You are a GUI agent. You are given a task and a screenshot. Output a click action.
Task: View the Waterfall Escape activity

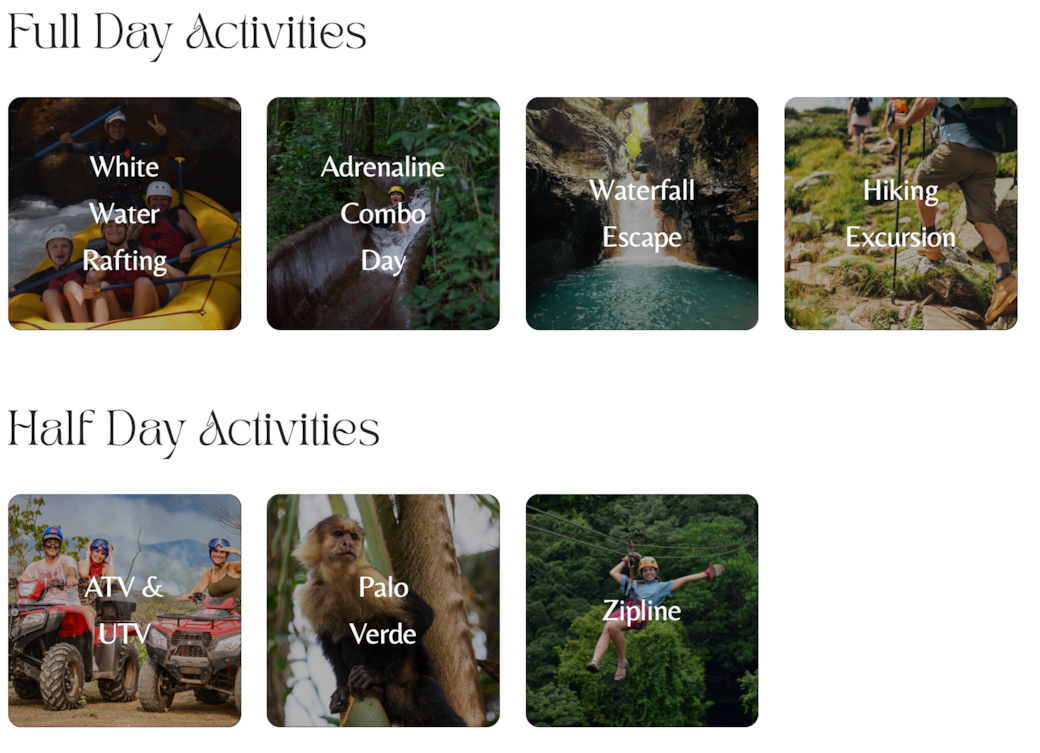[642, 213]
